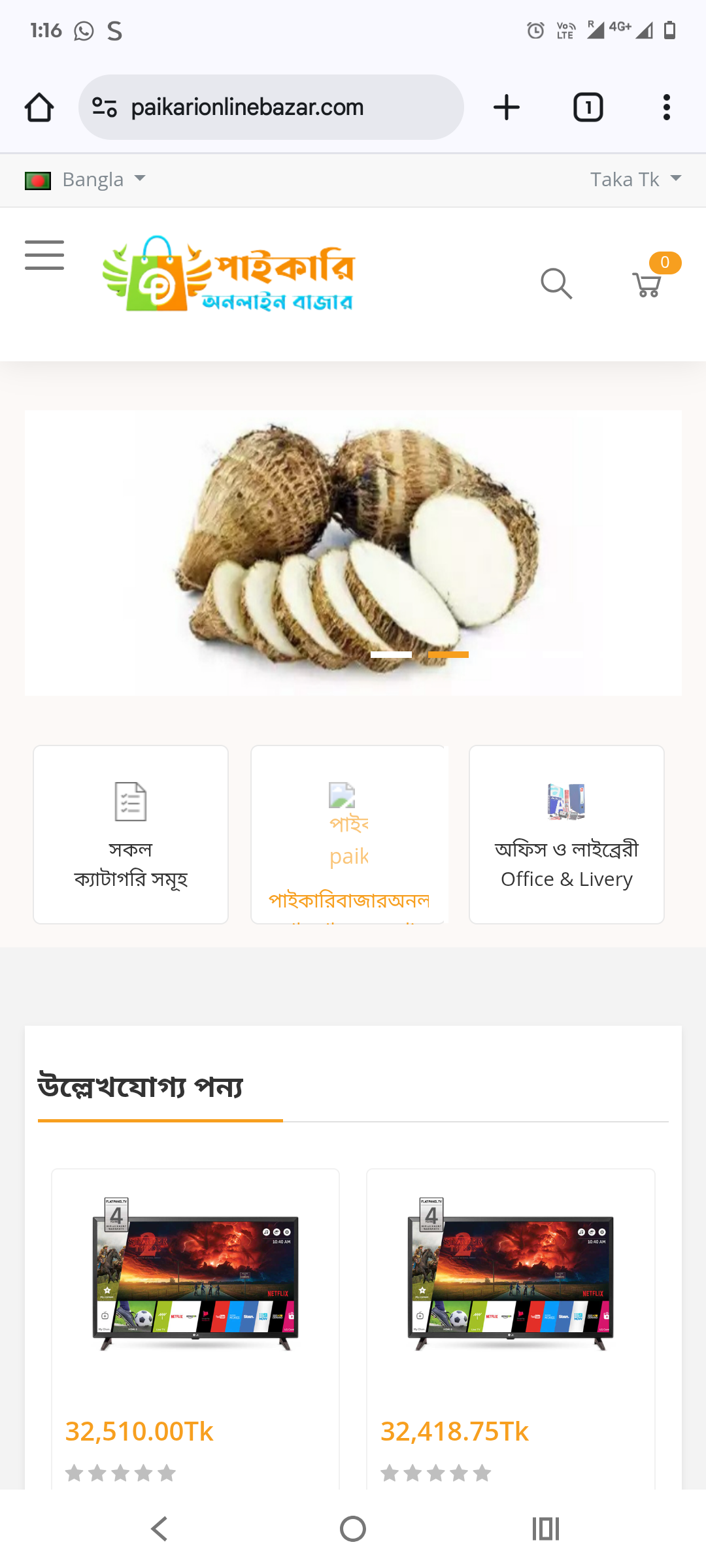Viewport: 706px width, 1568px height.
Task: Open the paik category card
Action: tap(348, 834)
